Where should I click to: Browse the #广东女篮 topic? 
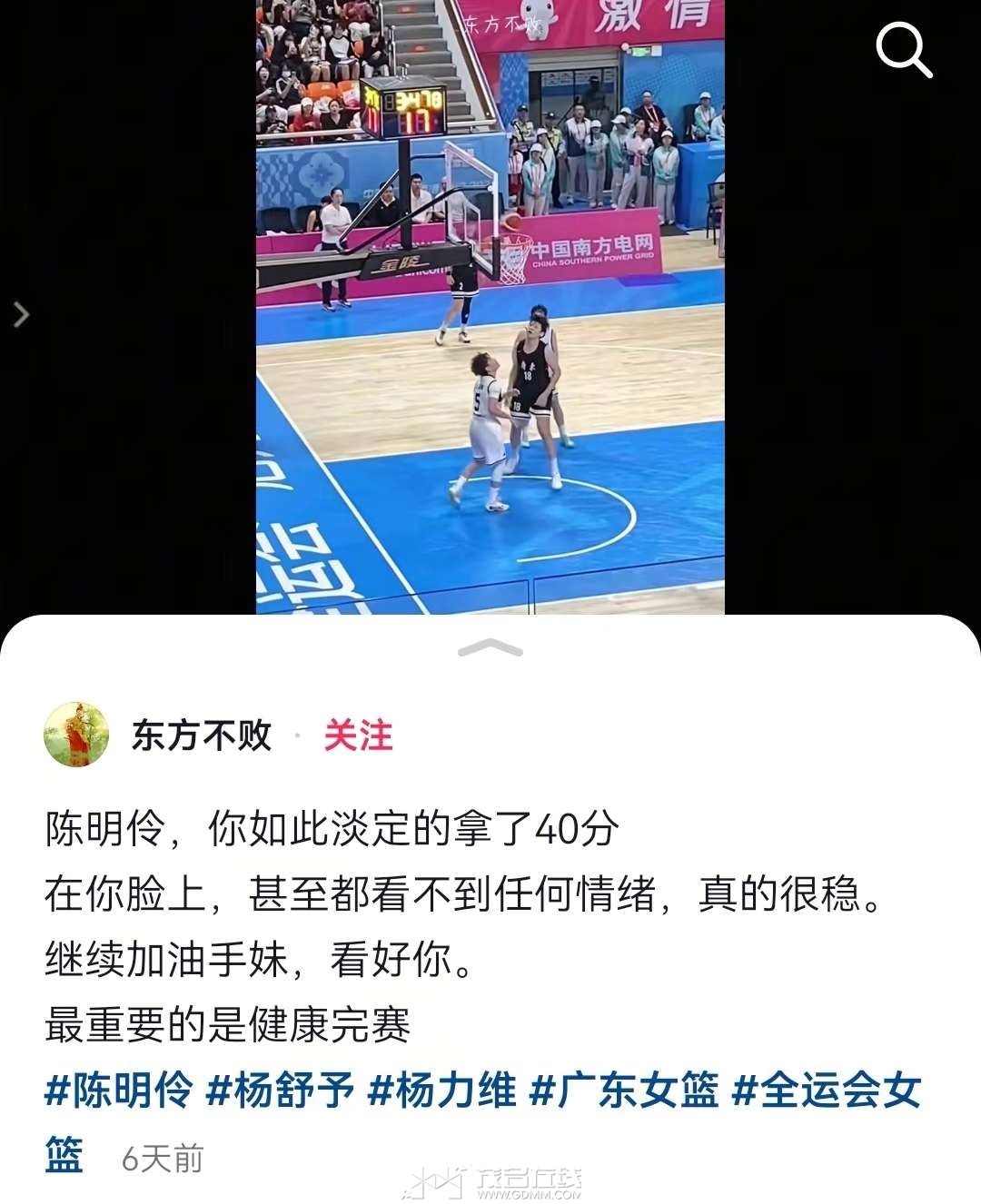624,1091
